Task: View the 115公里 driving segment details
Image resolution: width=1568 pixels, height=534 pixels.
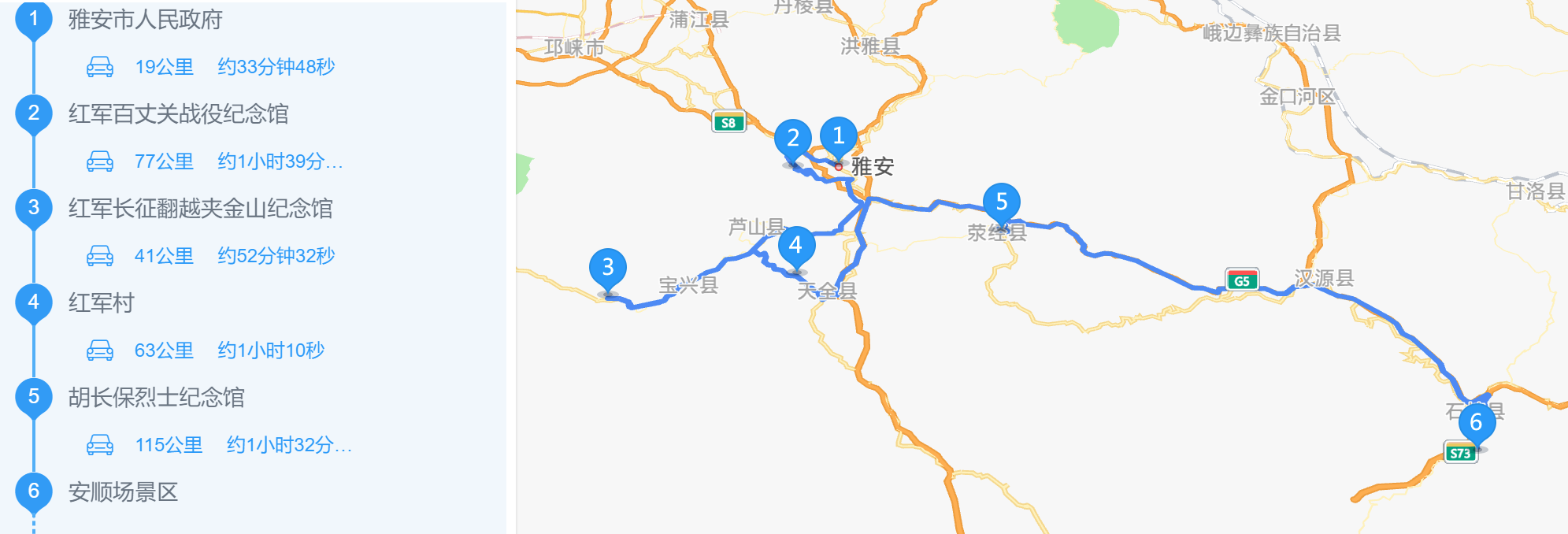Action: (x=219, y=445)
